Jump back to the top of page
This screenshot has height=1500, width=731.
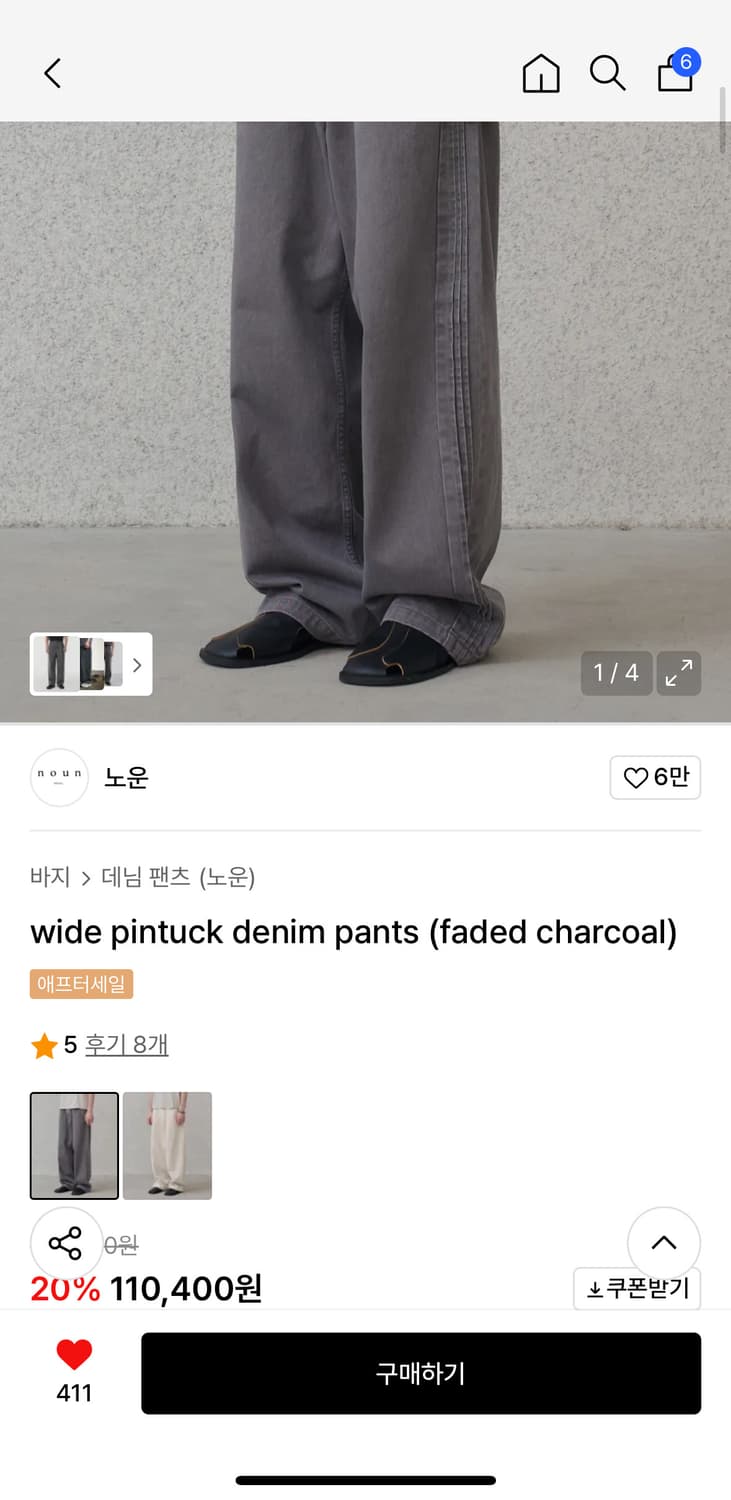664,1243
